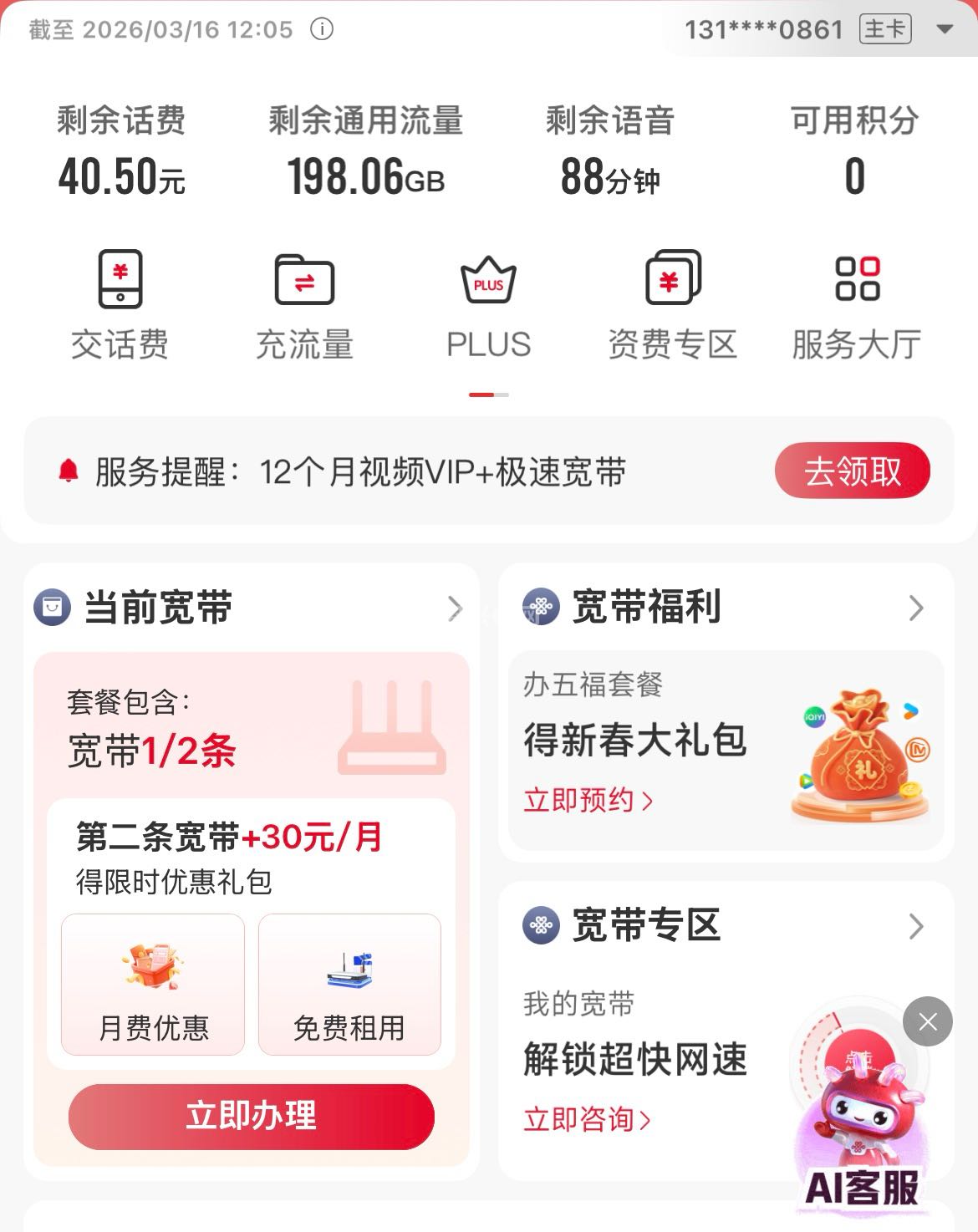978x1232 pixels.
Task: Tap 立即办理 to apply for broadband
Action: (x=251, y=1116)
